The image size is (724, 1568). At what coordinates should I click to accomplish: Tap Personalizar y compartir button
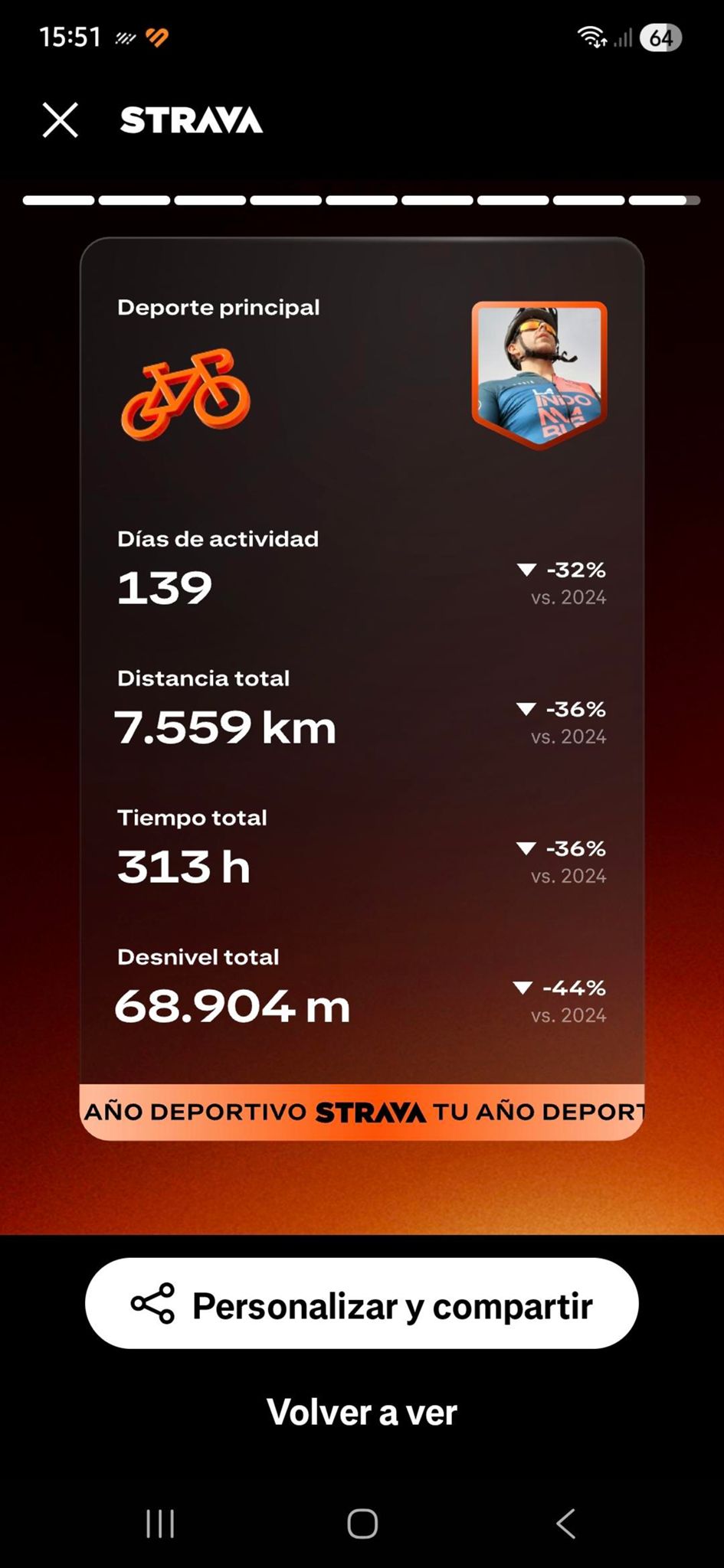coord(362,1305)
